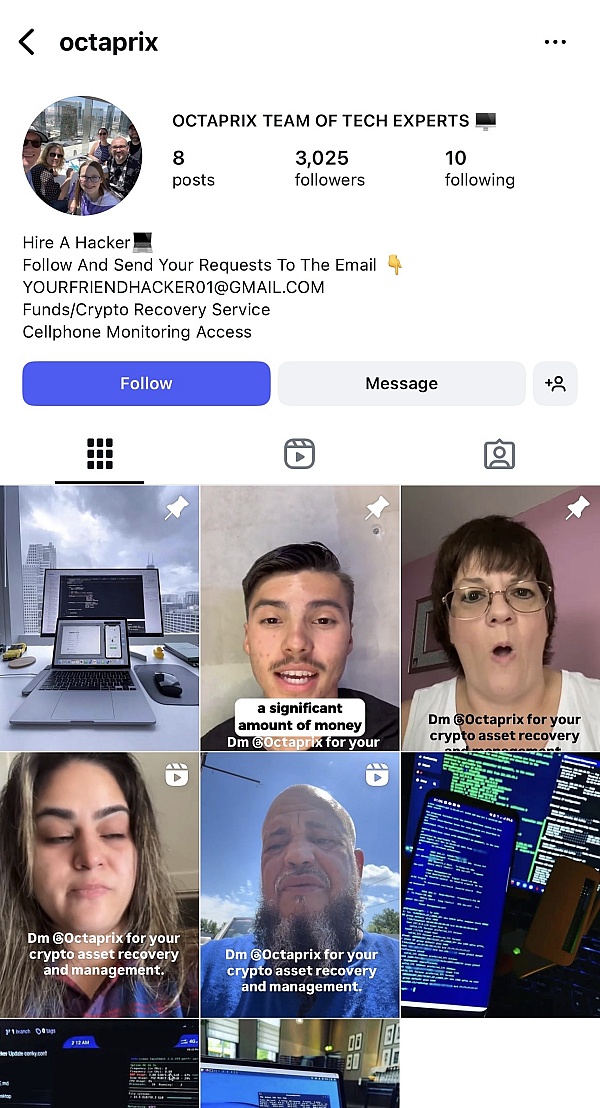Open reel of the bald bearded man
Viewport: 600px width, 1108px height.
[x=300, y=885]
